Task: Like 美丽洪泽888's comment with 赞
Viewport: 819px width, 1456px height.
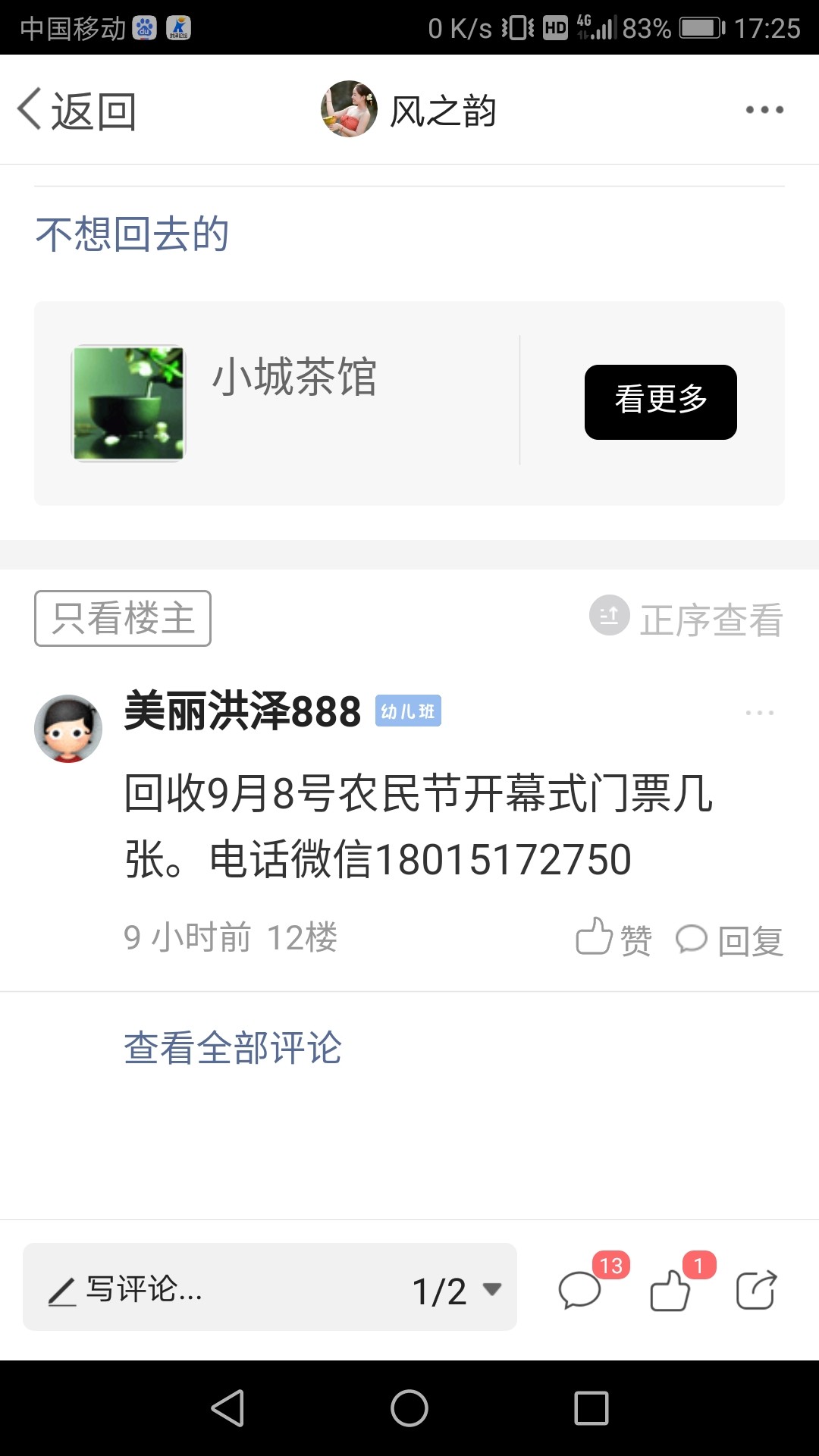Action: coord(613,939)
